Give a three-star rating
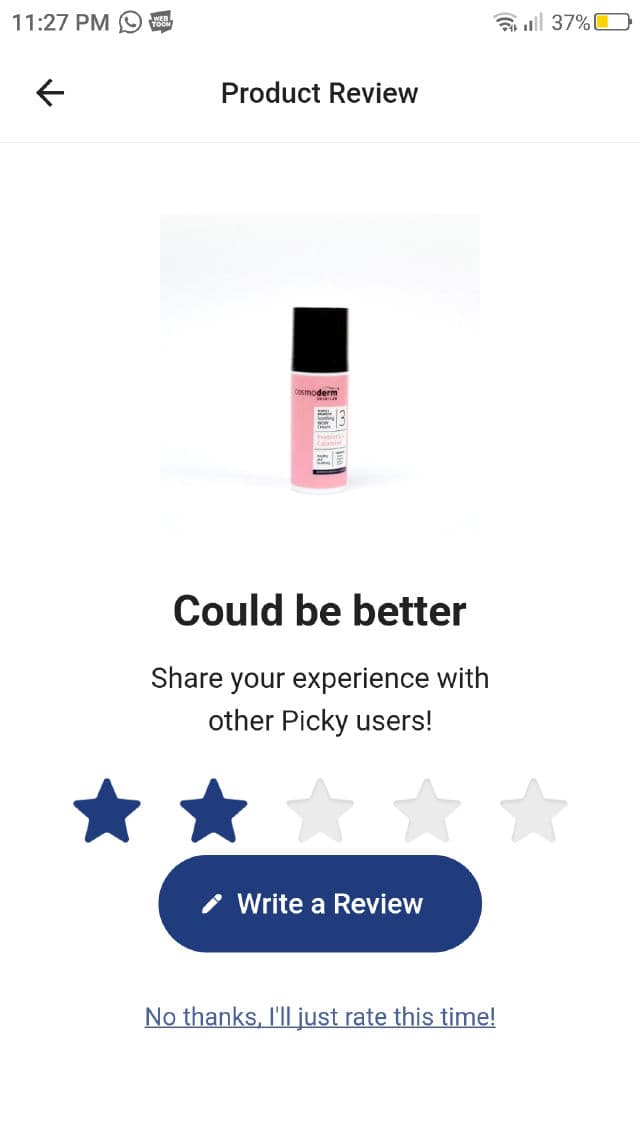Viewport: 640px width, 1137px height. [320, 811]
